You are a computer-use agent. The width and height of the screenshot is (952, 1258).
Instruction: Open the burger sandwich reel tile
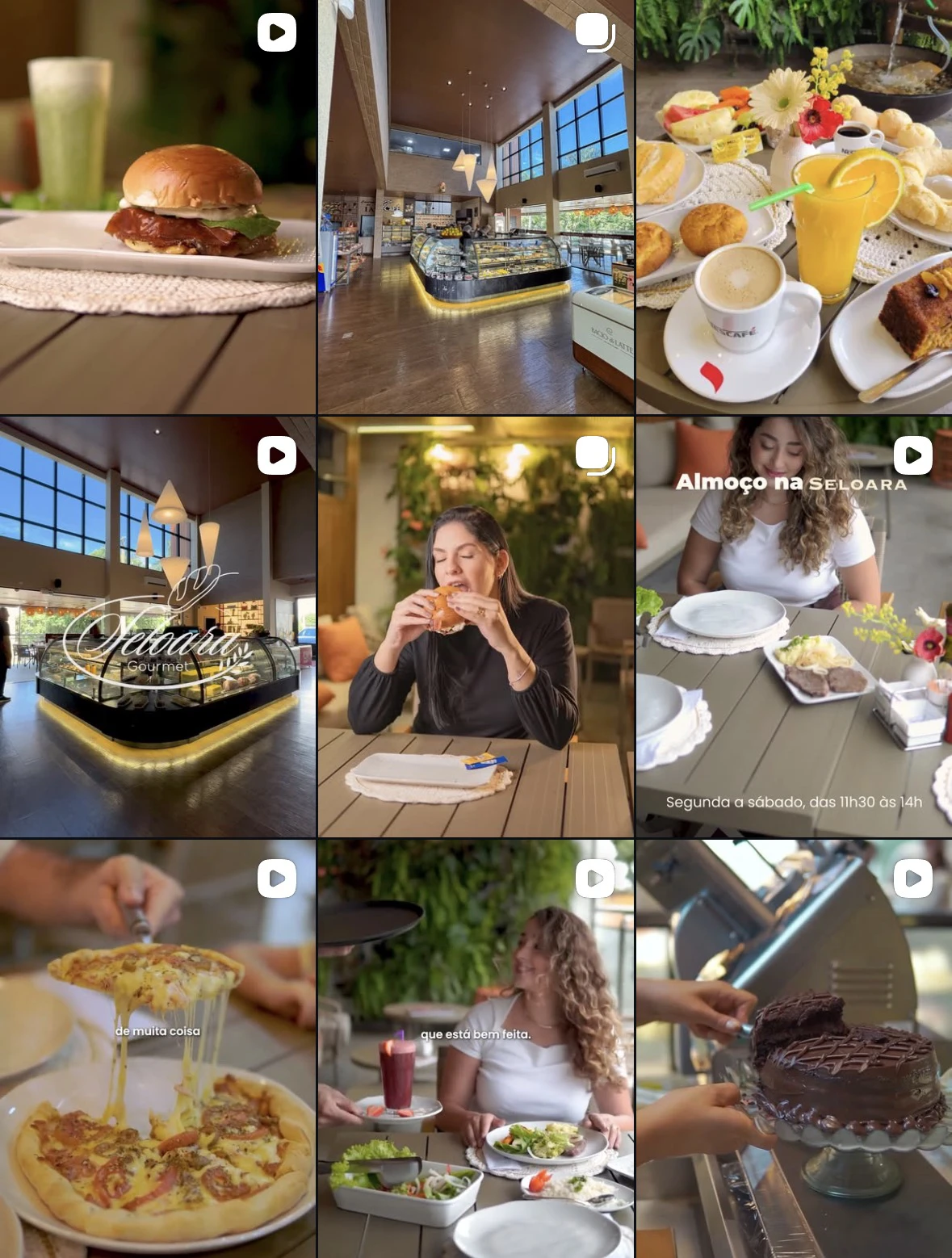(x=157, y=207)
